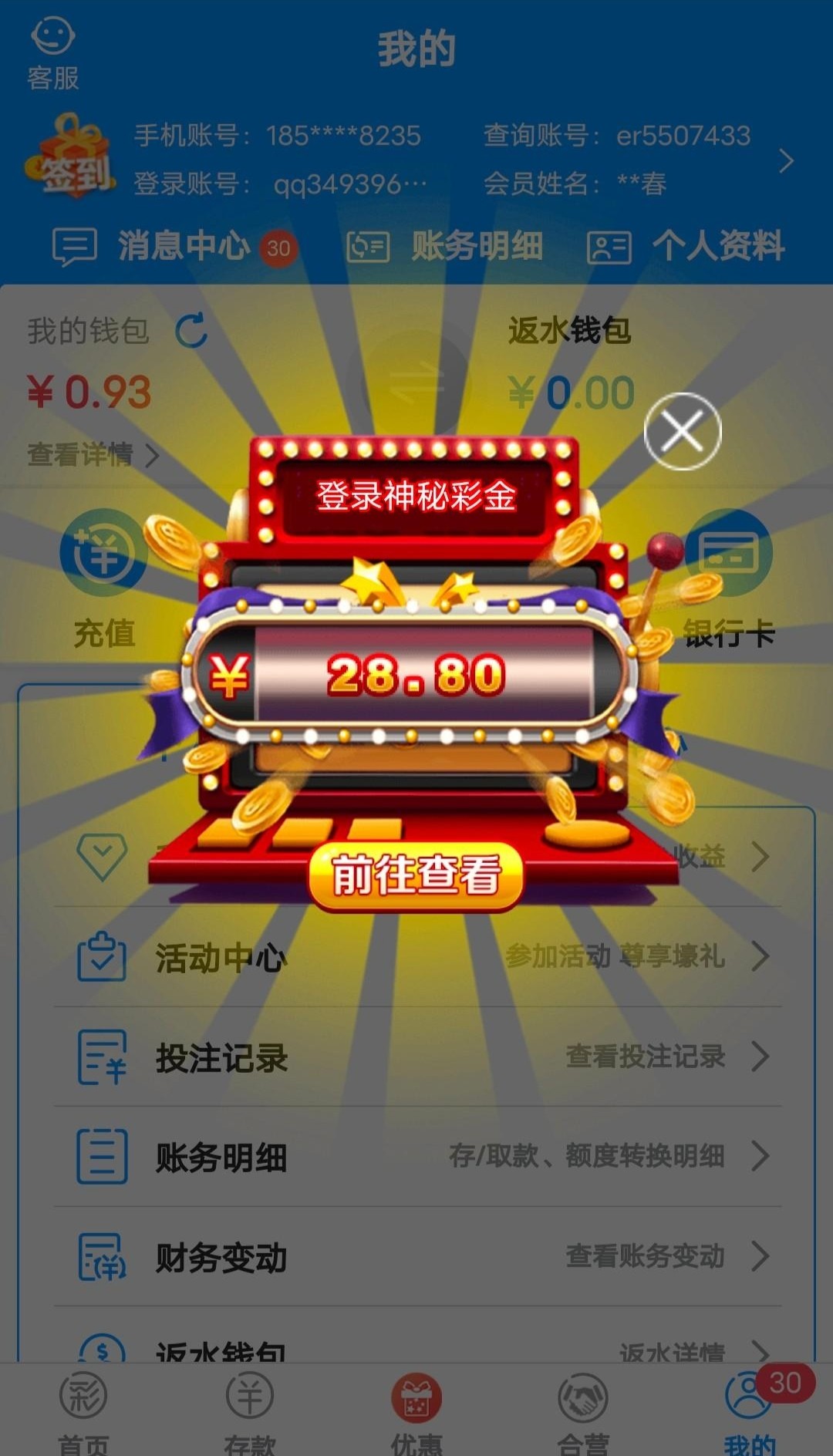View wallet 查看详情
833x1456 pixels.
point(93,455)
